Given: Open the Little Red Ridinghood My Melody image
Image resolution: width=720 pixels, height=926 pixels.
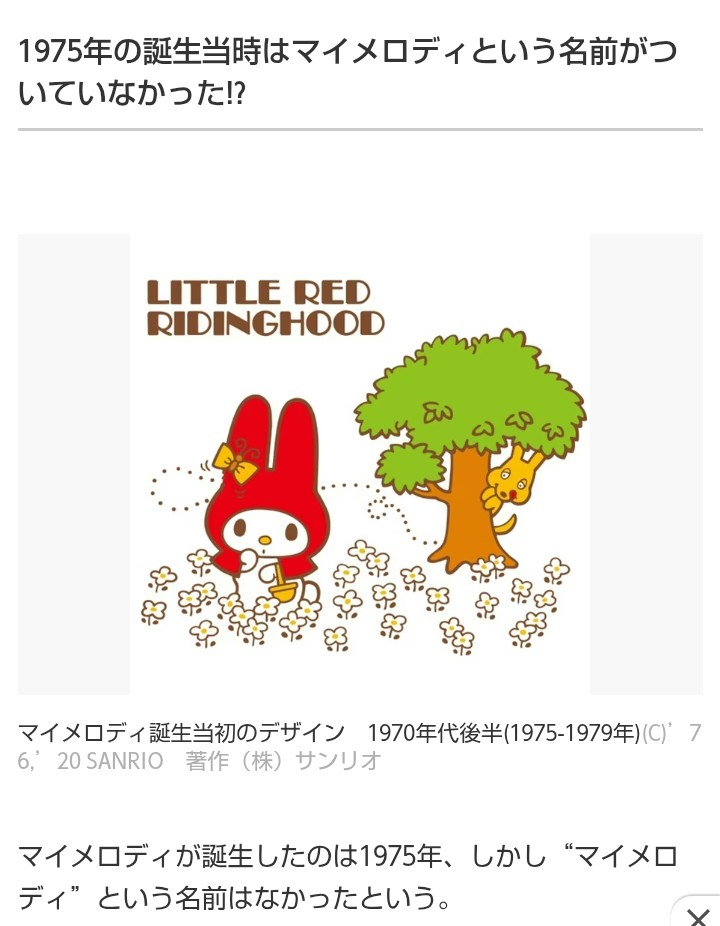Looking at the screenshot, I should 360,464.
